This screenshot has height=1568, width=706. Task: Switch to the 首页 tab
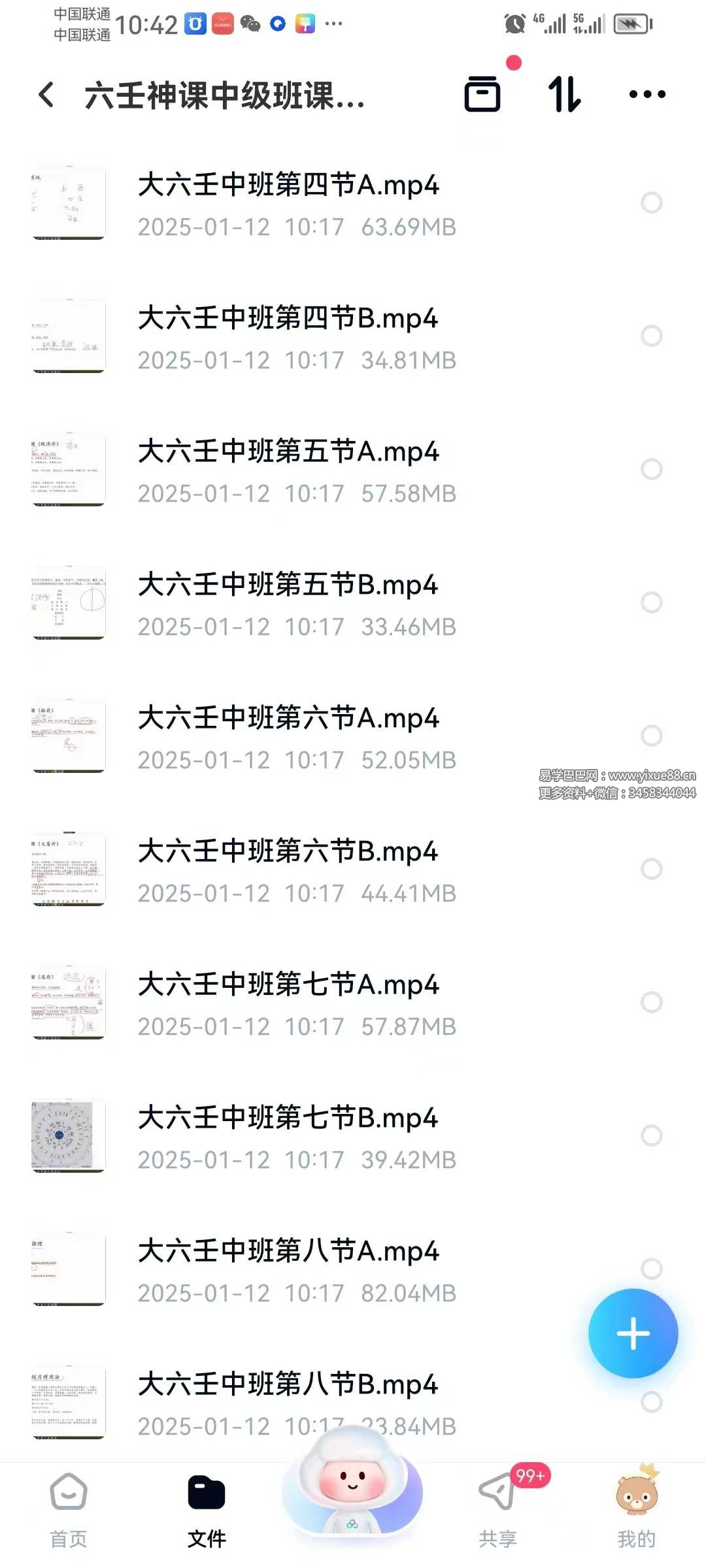point(69,1509)
